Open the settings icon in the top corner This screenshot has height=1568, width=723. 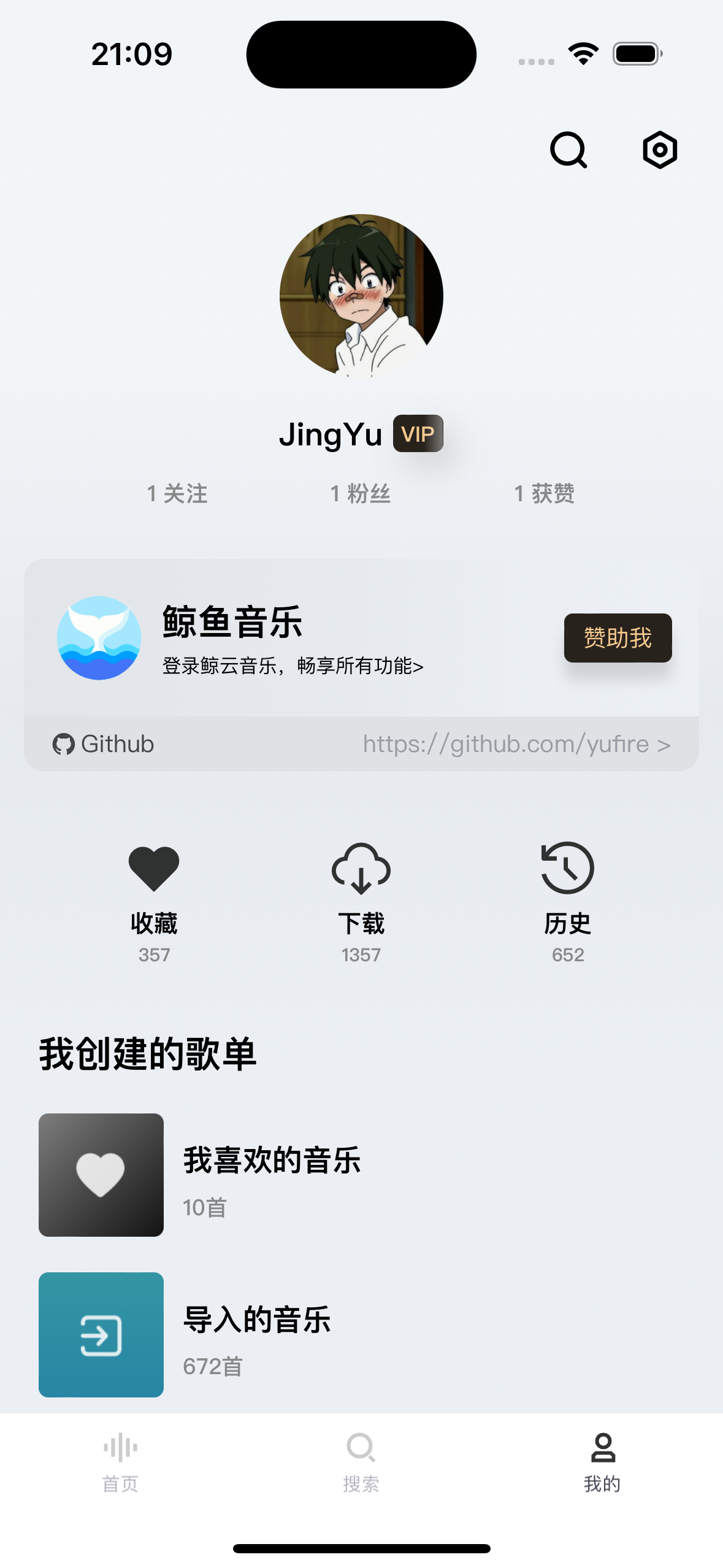(659, 150)
